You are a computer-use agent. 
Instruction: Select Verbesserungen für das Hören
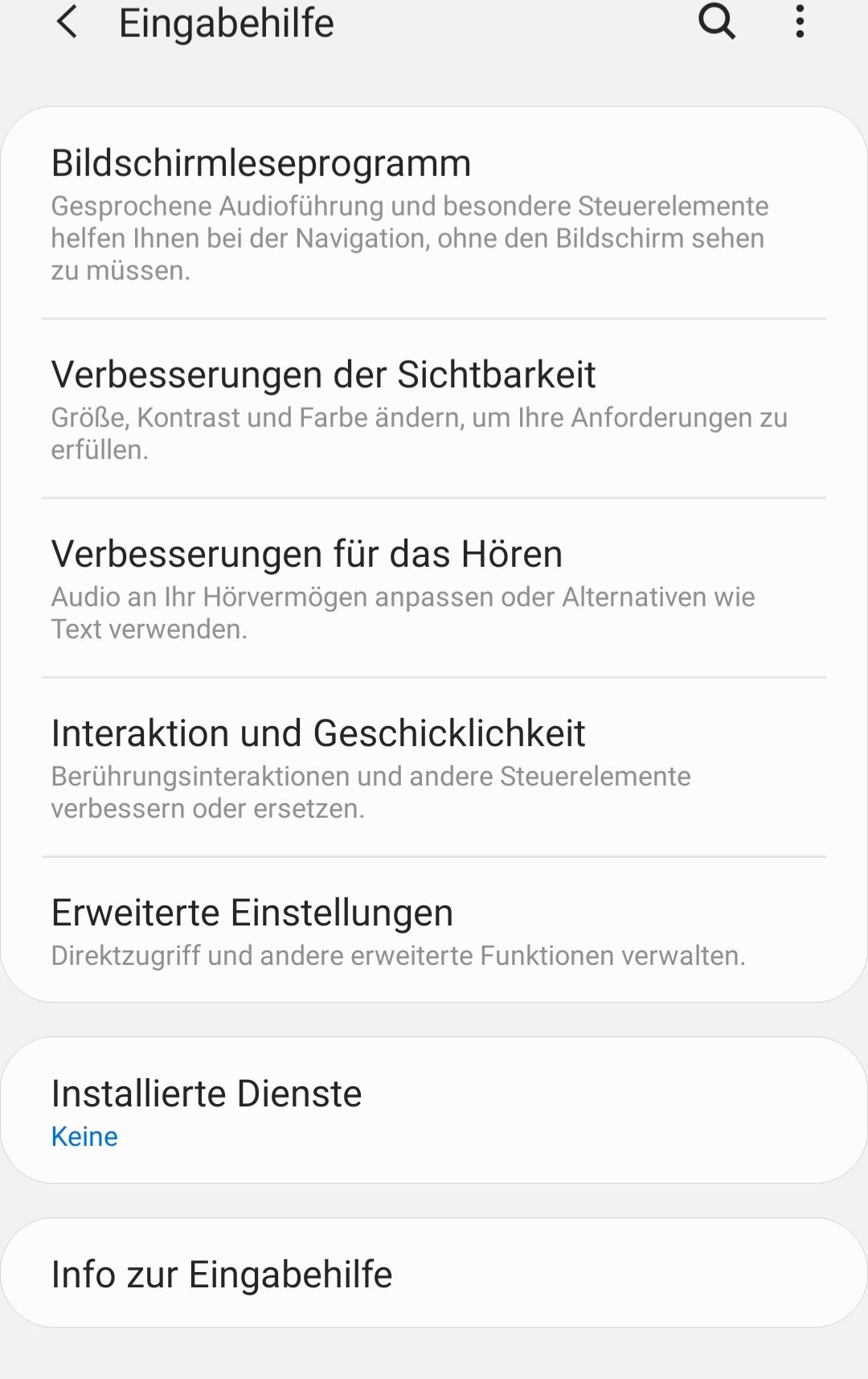coord(434,589)
